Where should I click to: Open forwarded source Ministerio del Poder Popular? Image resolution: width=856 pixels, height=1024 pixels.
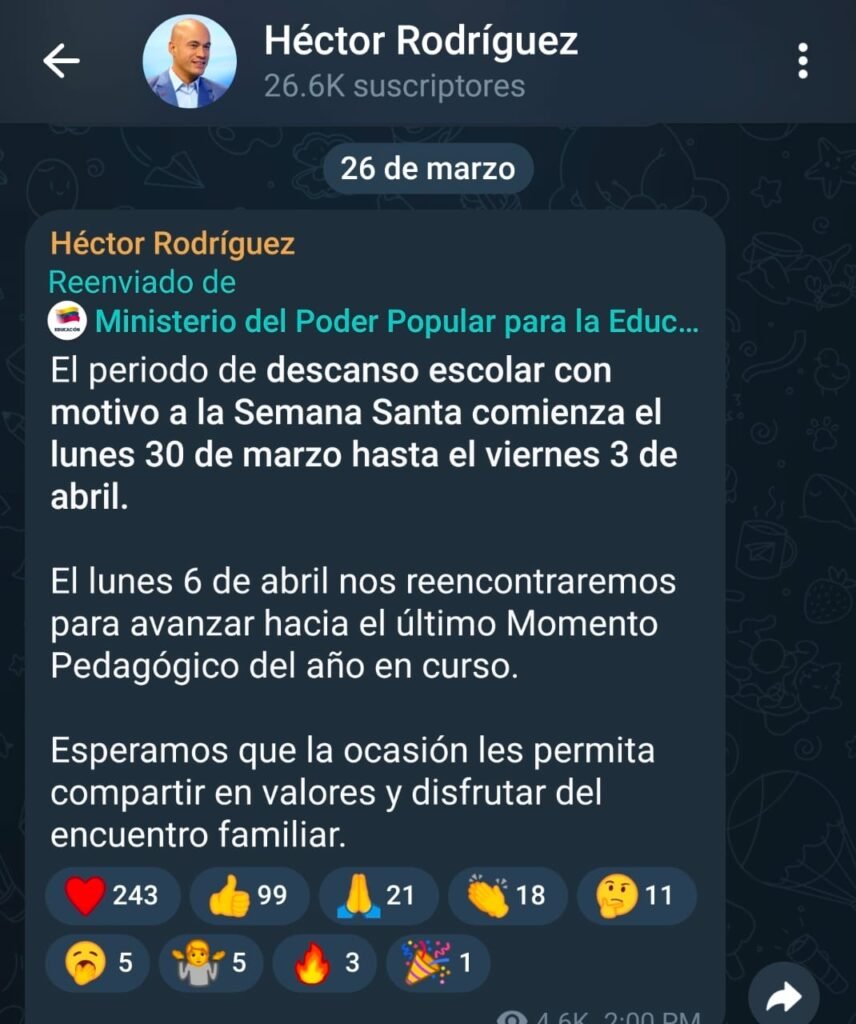click(396, 322)
